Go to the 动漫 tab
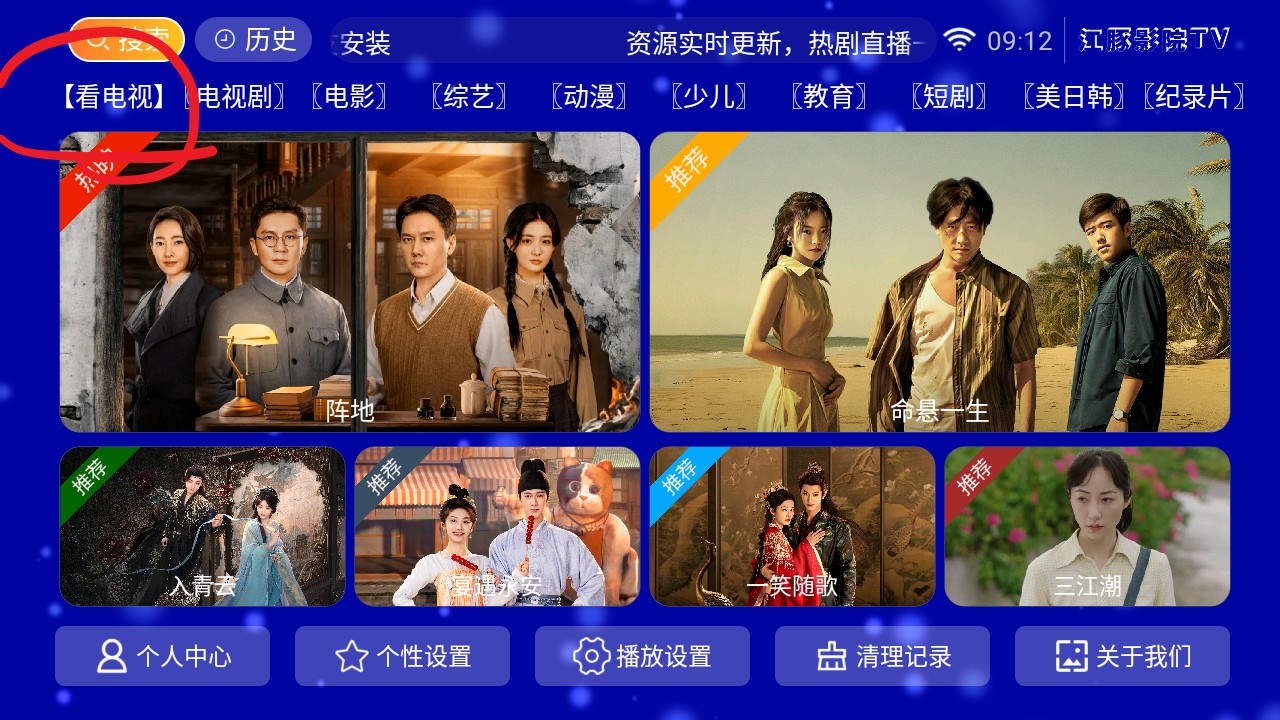 [589, 97]
